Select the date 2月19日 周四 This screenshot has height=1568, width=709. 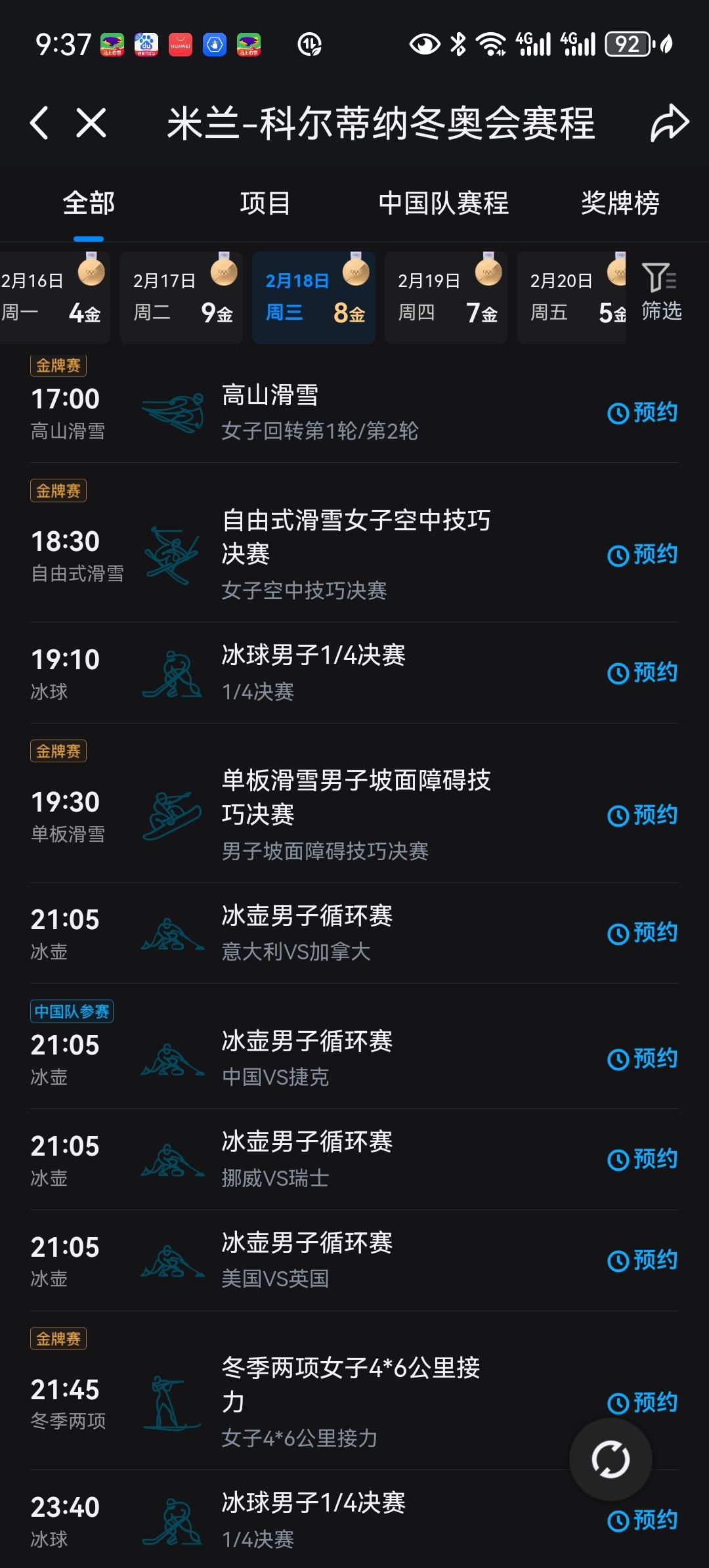click(x=446, y=297)
